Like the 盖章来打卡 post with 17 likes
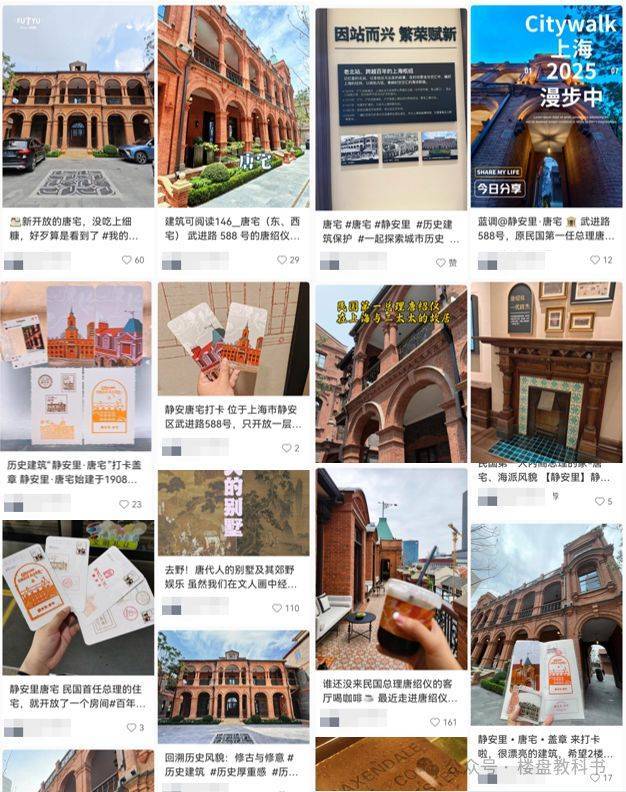Image resolution: width=626 pixels, height=792 pixels. [596, 777]
